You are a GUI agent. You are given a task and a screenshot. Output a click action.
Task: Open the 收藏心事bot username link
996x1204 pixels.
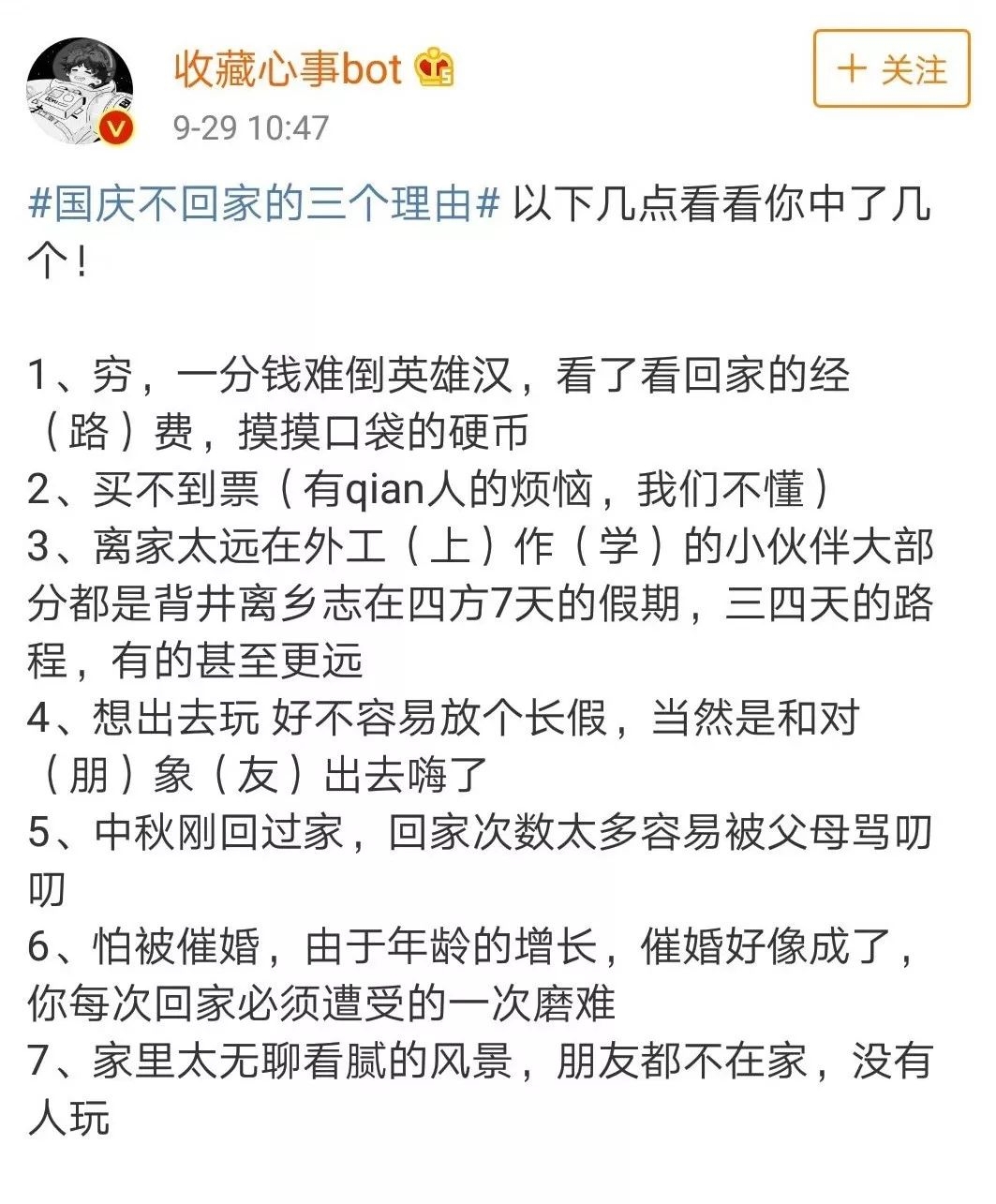point(288,69)
